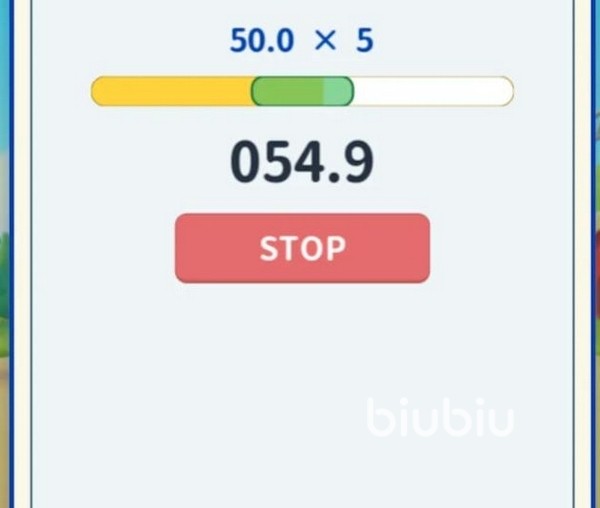Tap the red STOP button
The width and height of the screenshot is (600, 508).
(302, 248)
